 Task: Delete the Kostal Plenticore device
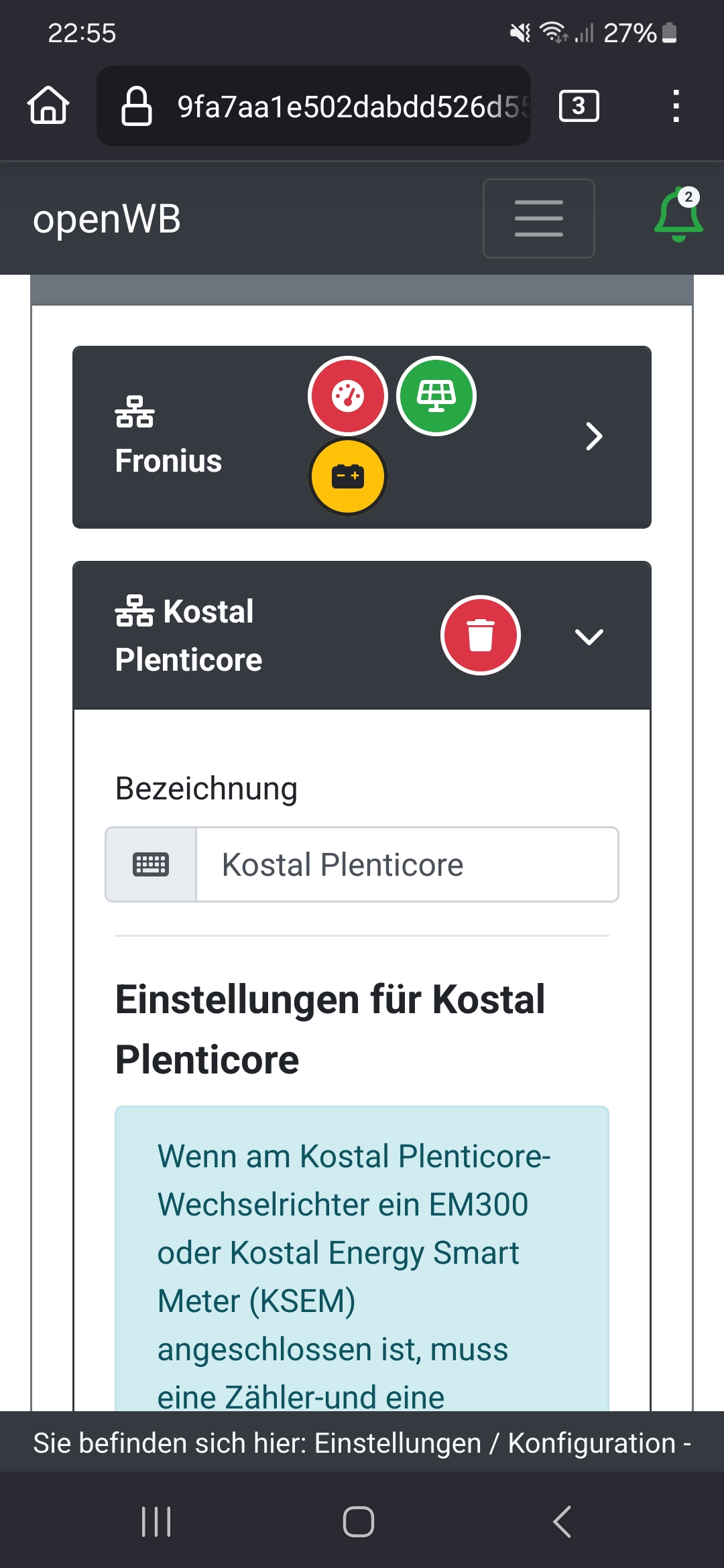pos(480,635)
